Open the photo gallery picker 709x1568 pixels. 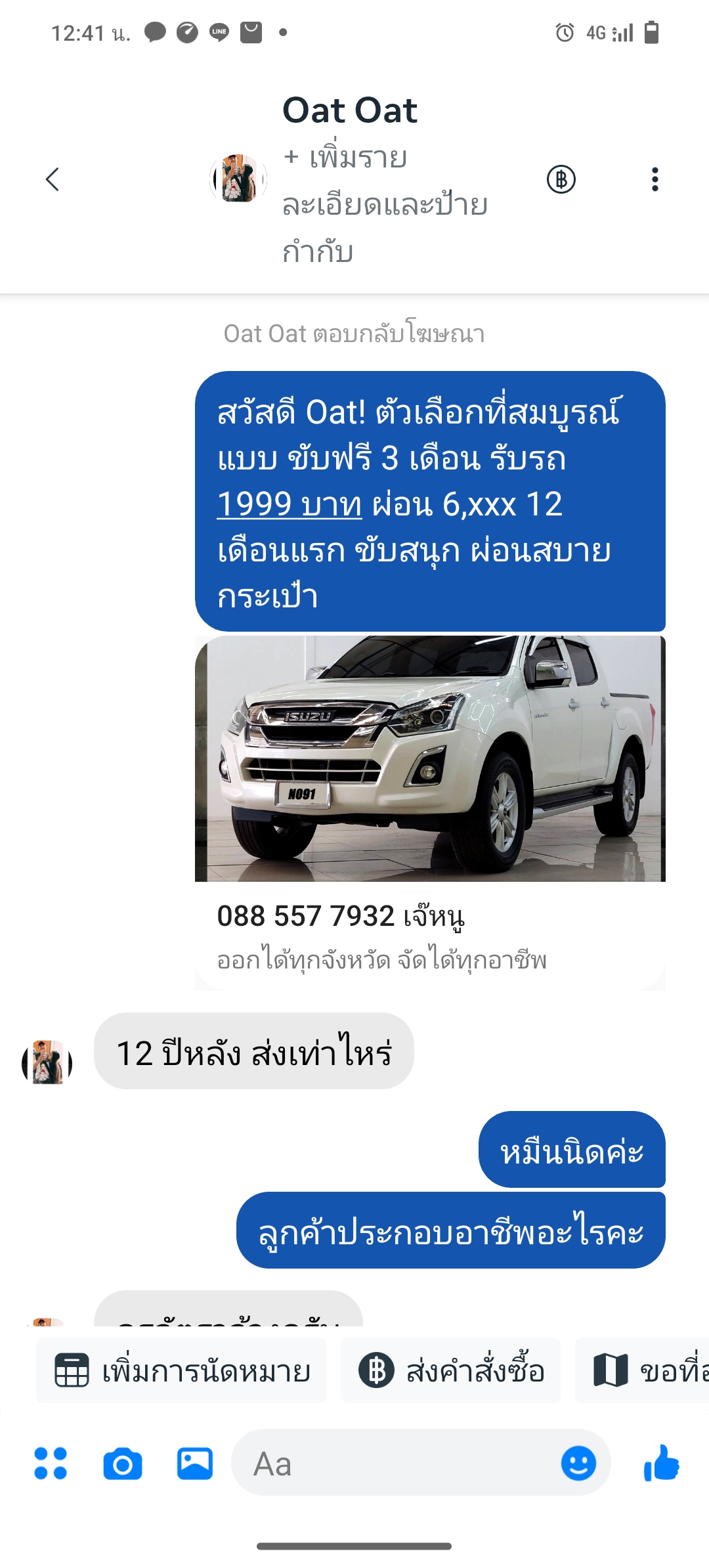tap(195, 1464)
